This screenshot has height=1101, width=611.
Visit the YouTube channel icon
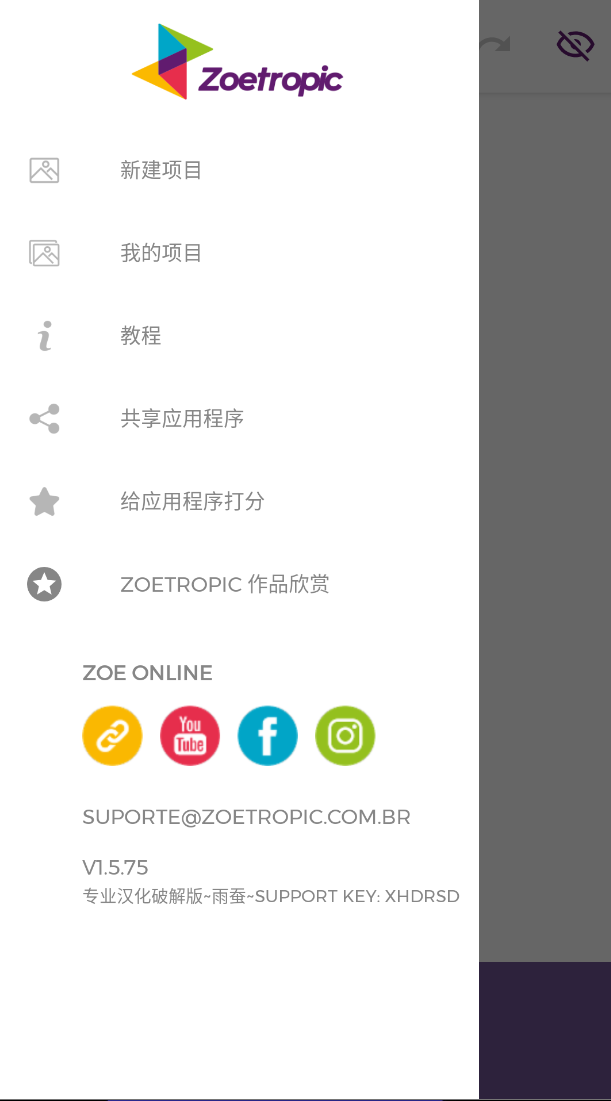pyautogui.click(x=190, y=735)
